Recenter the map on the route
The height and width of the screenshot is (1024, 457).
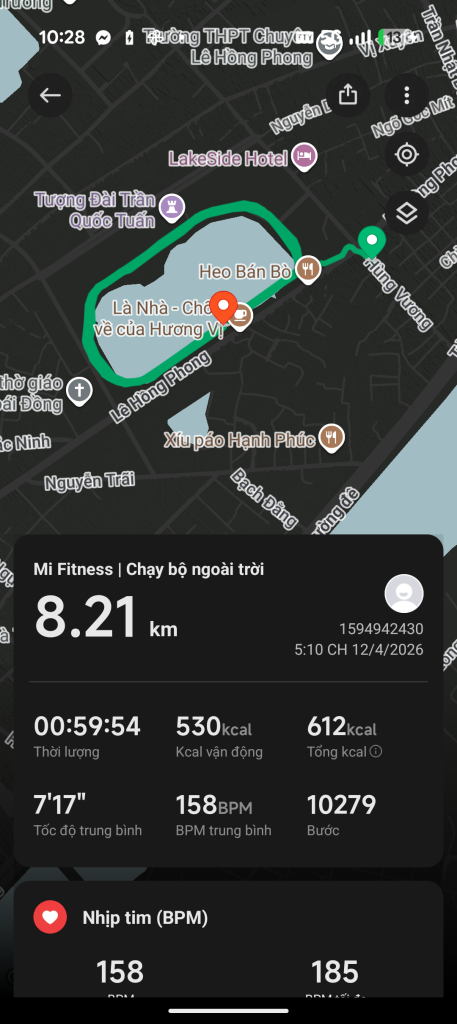(x=407, y=155)
